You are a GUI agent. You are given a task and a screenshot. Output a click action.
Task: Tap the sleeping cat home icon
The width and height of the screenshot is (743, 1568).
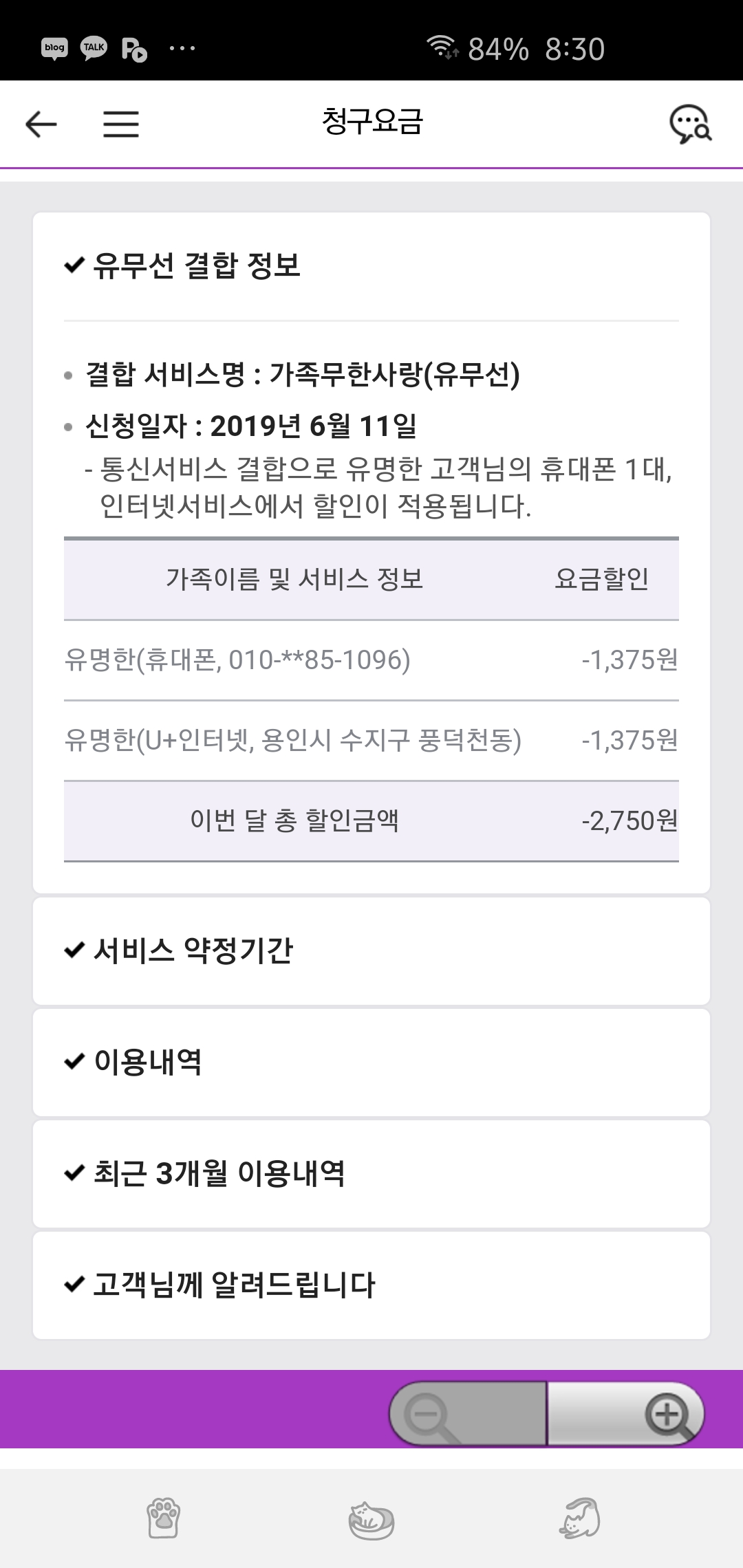pyautogui.click(x=371, y=1520)
